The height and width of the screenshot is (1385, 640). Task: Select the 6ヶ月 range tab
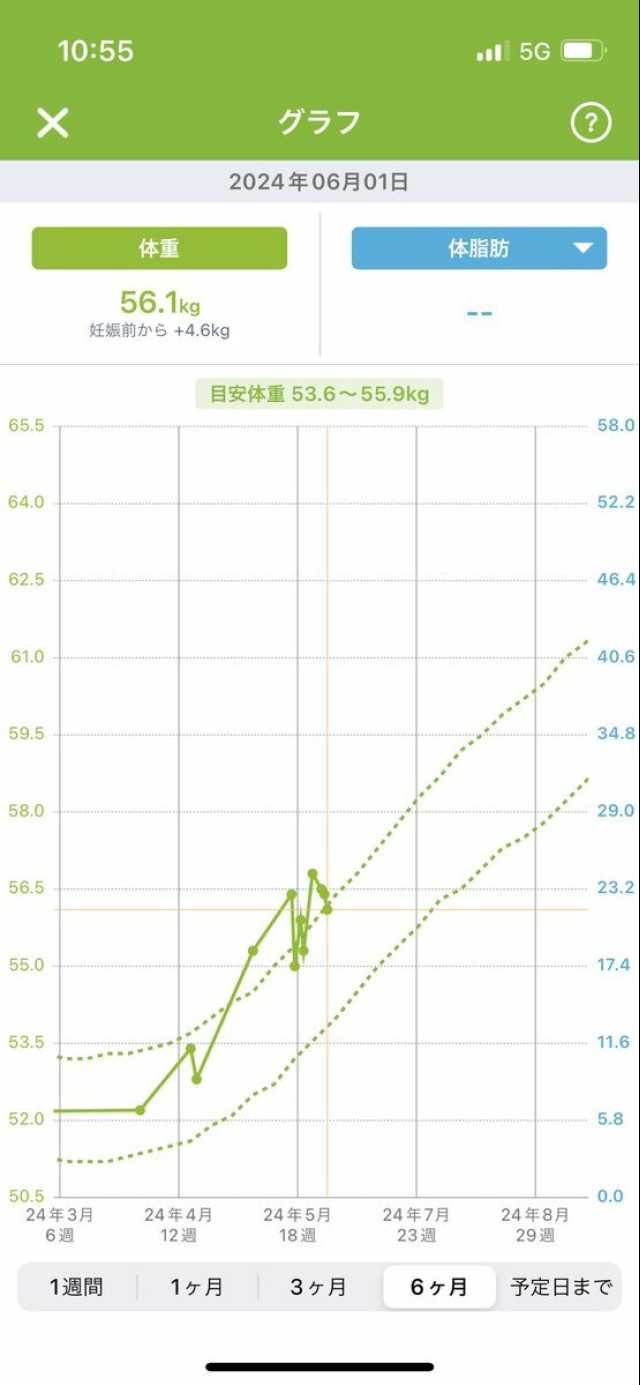[439, 1287]
